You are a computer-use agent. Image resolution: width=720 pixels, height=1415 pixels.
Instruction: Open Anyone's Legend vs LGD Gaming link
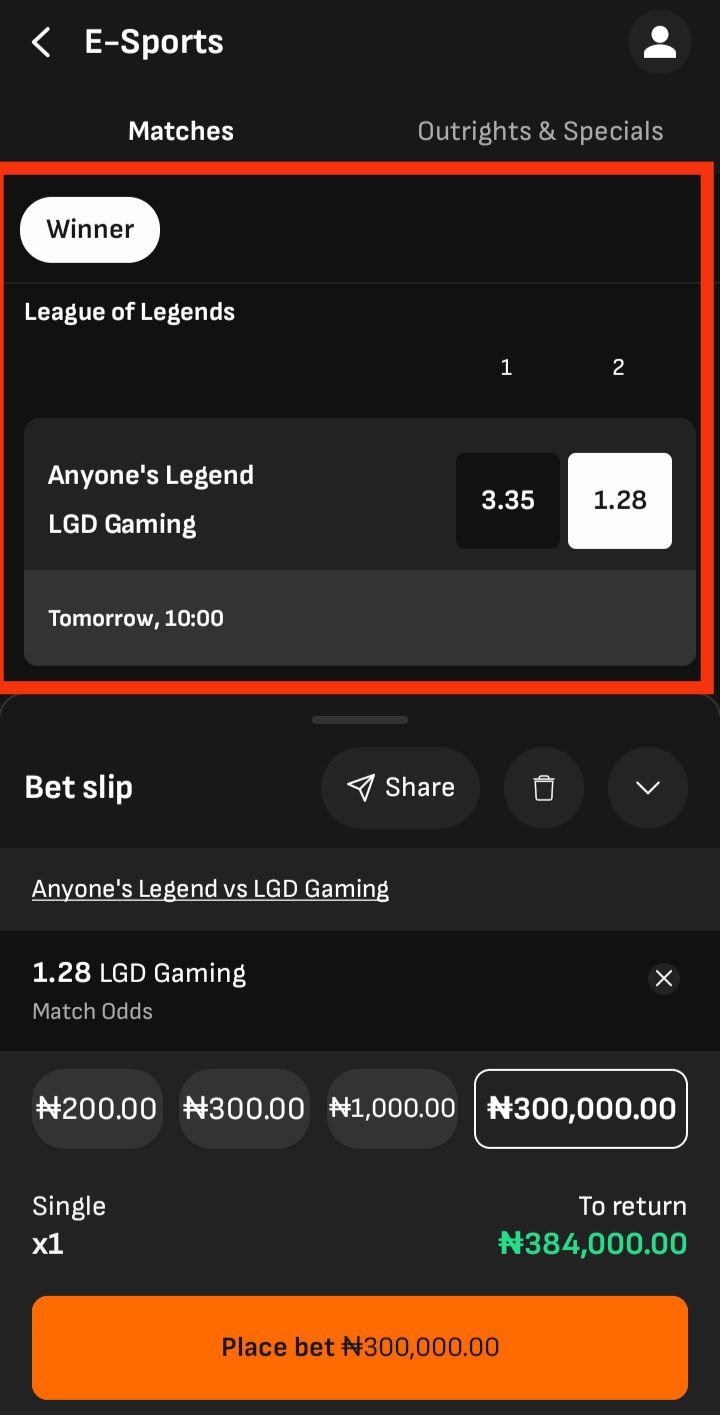(x=210, y=889)
